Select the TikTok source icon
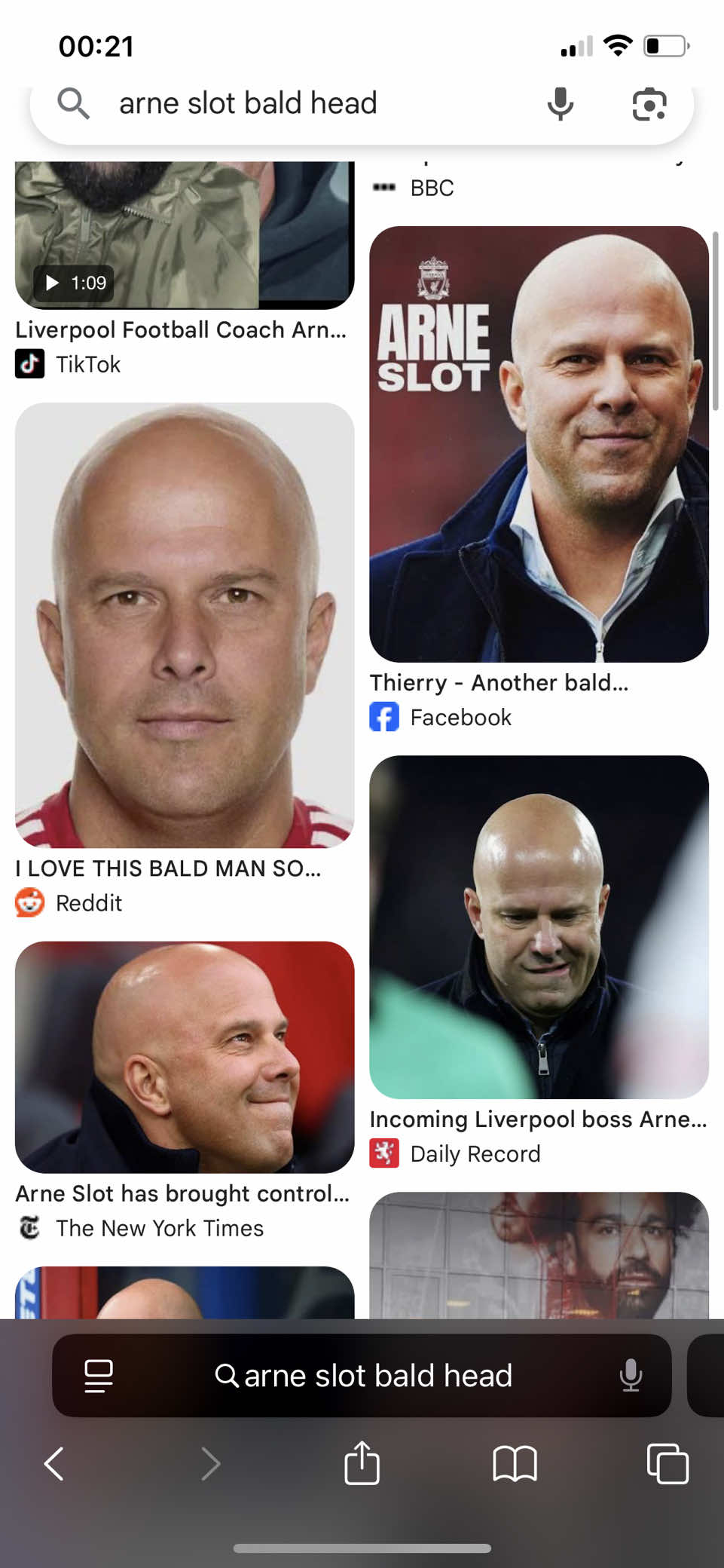Screen dimensions: 724x1568 tap(29, 364)
